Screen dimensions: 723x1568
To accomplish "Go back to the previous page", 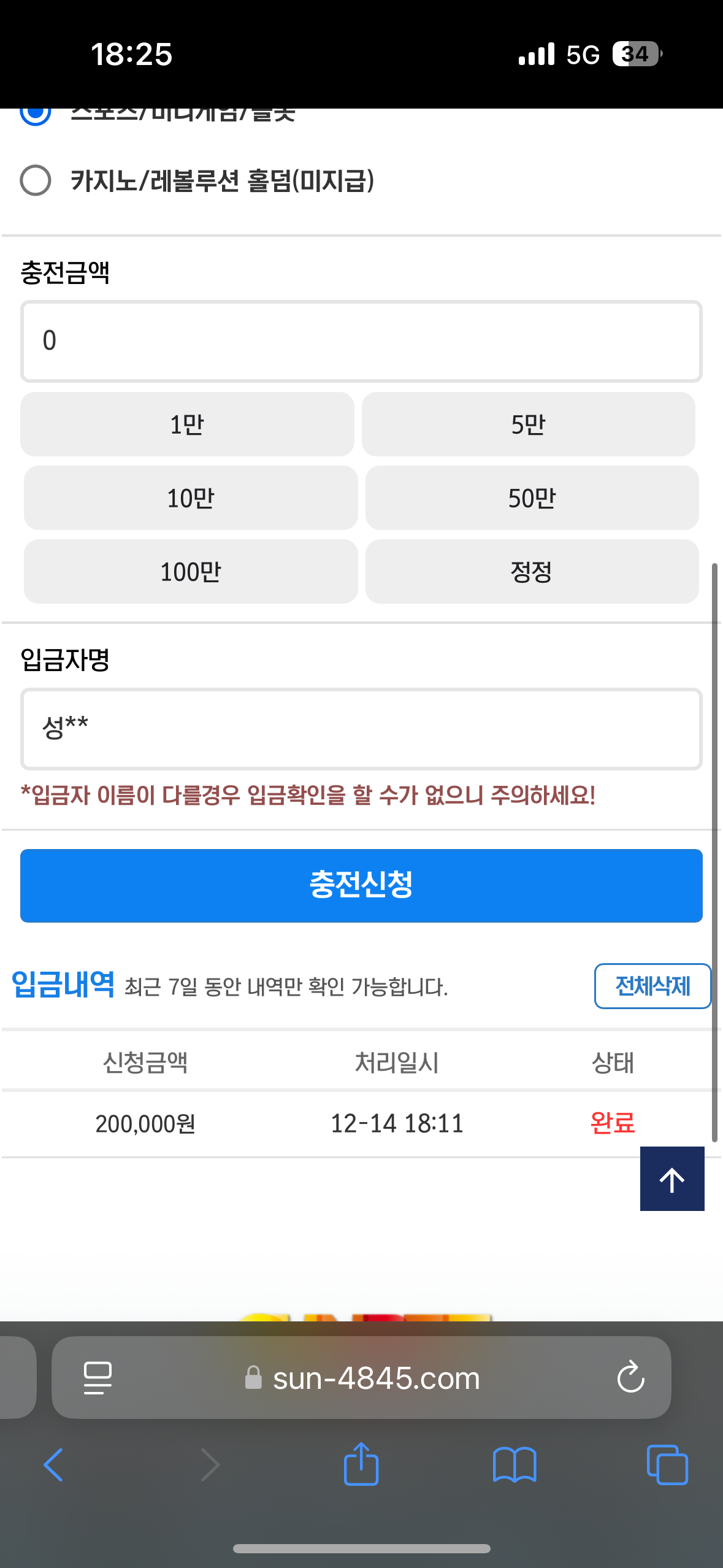I will pos(53,1465).
